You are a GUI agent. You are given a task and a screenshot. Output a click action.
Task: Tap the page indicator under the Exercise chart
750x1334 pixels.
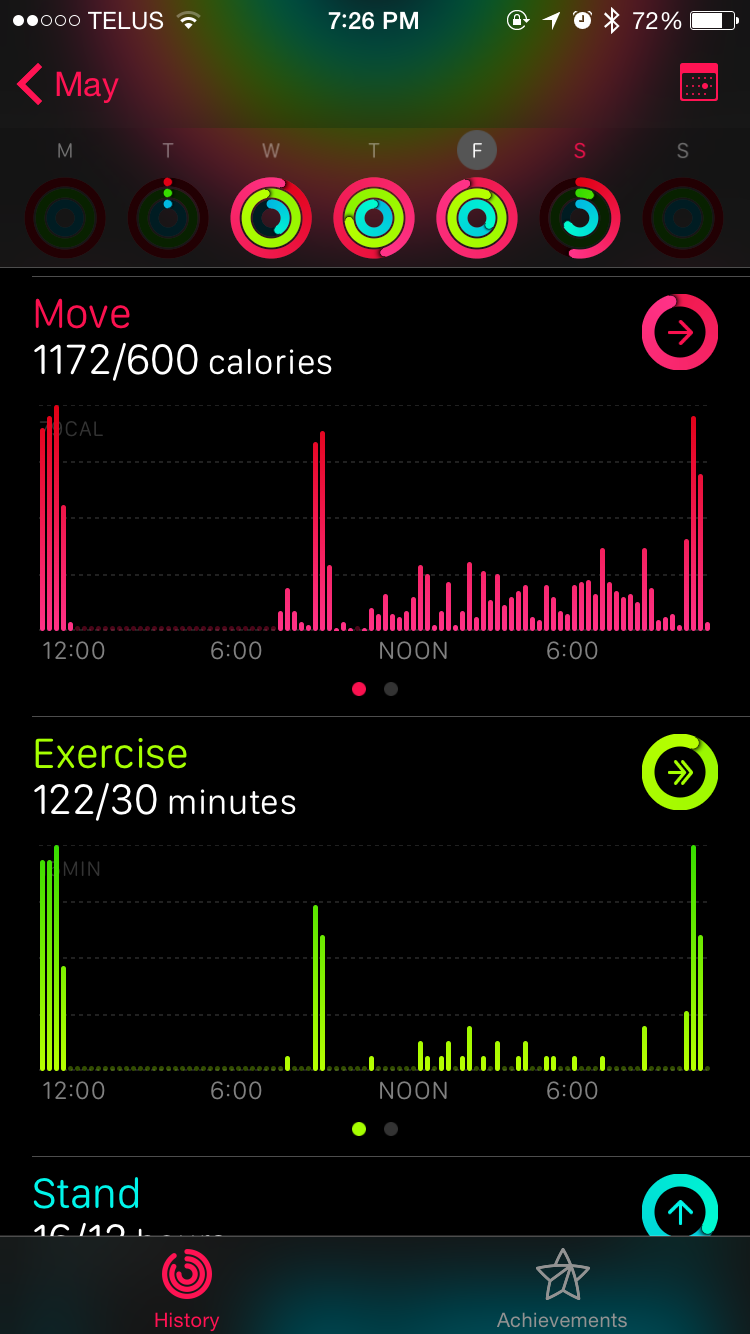pos(375,1129)
